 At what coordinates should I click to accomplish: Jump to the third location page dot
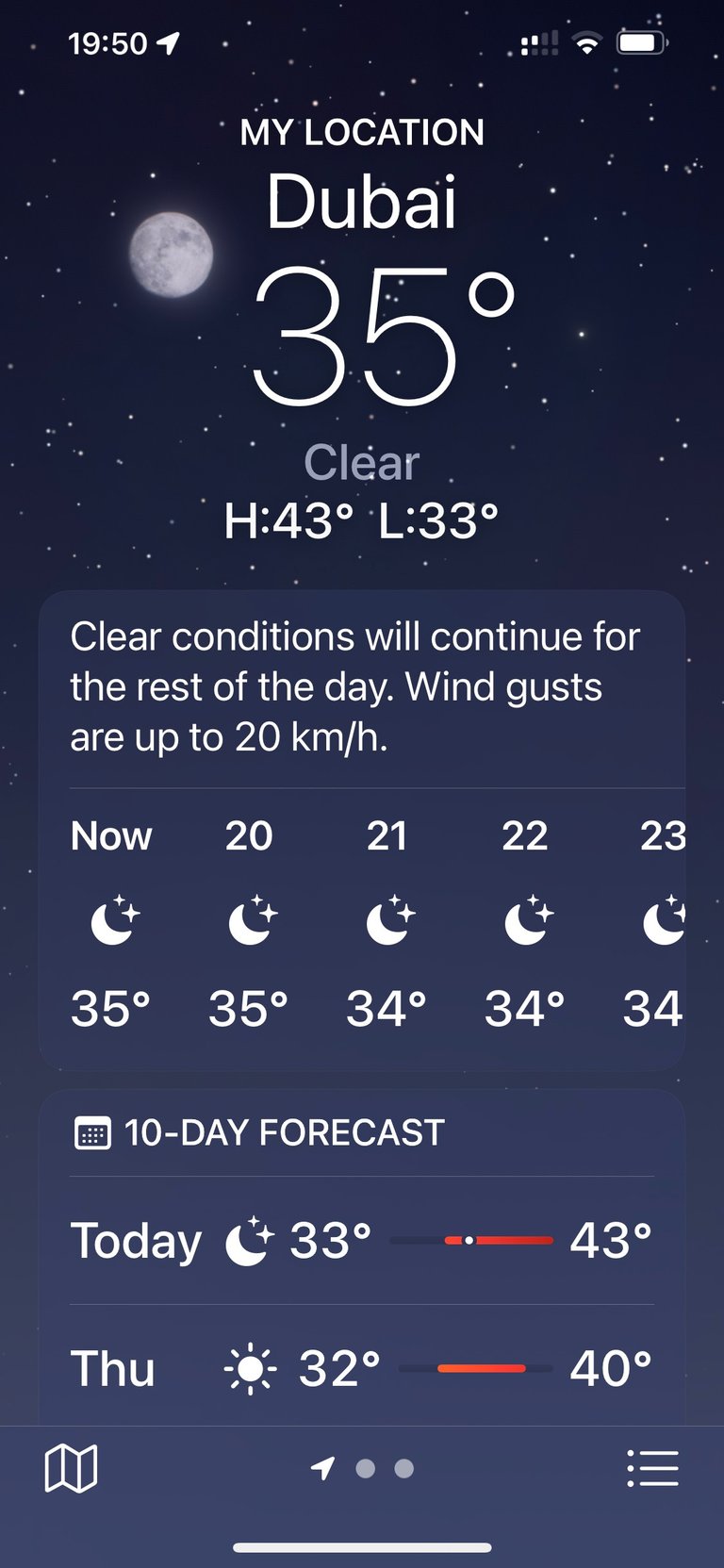click(x=404, y=1468)
